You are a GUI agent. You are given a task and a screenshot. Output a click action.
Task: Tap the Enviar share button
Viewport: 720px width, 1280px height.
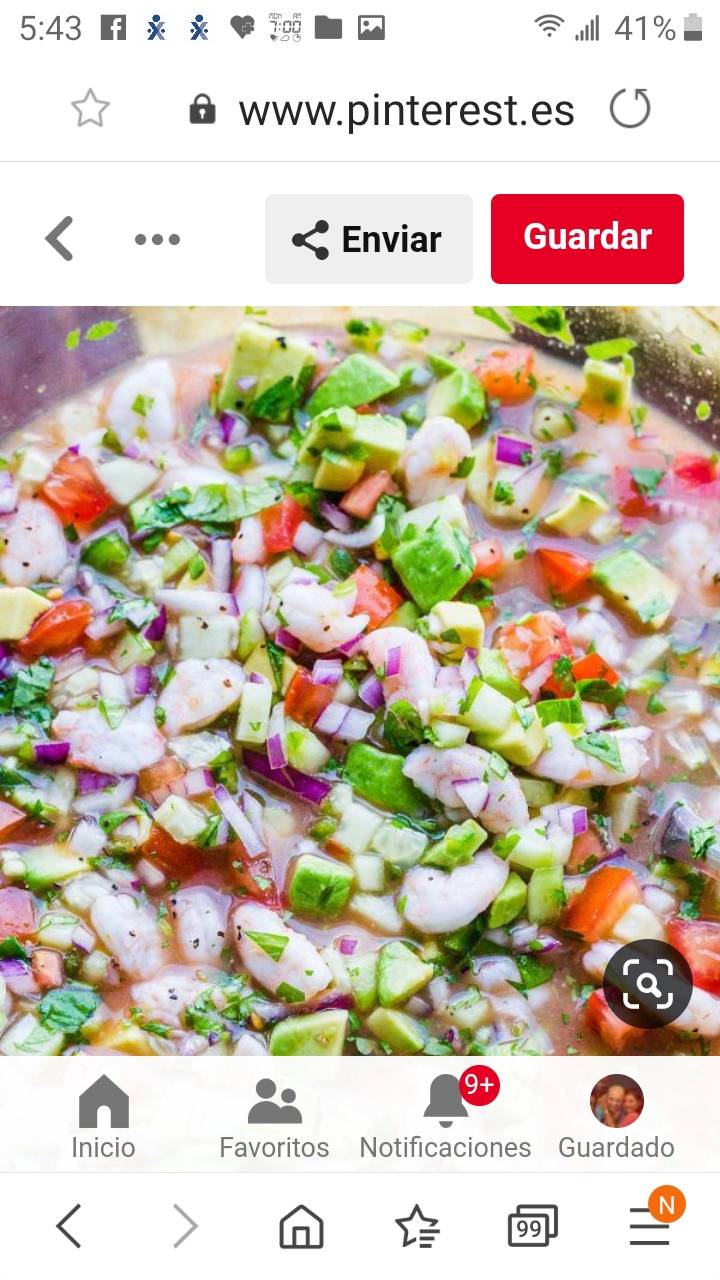[368, 238]
